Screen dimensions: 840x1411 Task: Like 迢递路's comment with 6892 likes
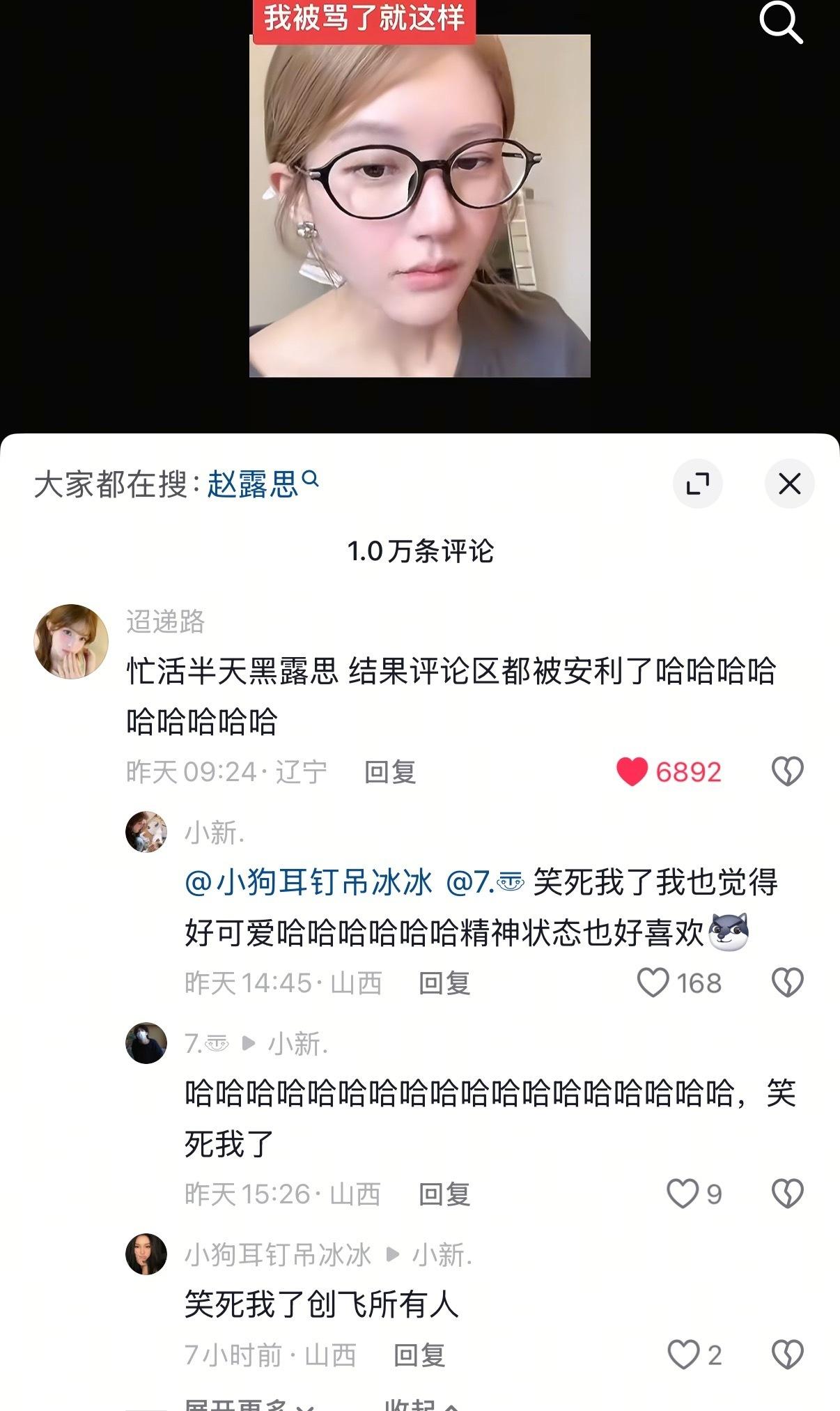pyautogui.click(x=632, y=771)
